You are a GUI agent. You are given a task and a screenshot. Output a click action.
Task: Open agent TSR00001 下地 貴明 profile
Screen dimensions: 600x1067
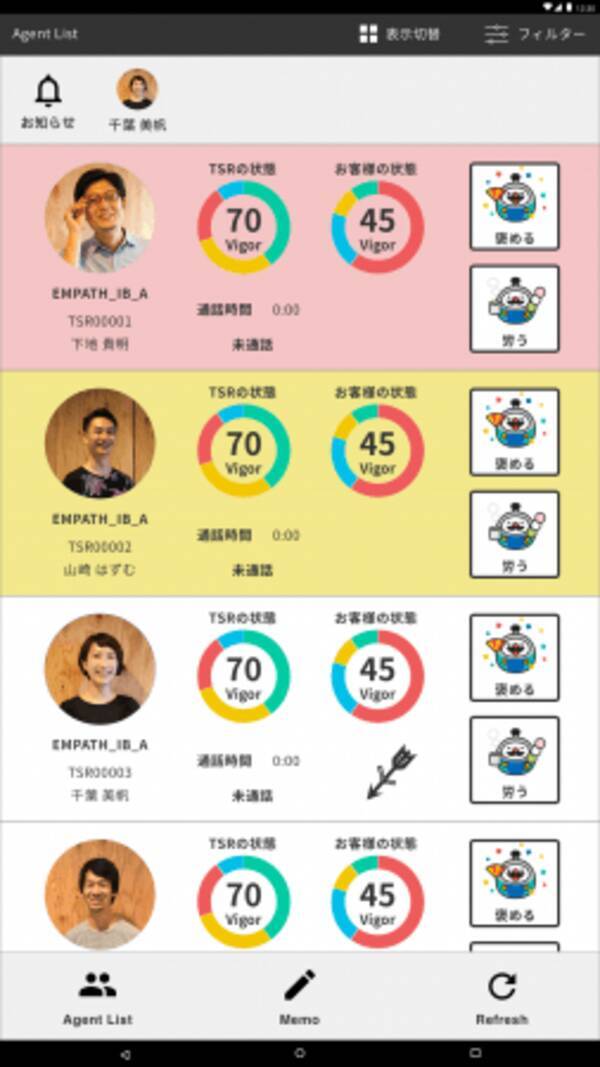click(x=100, y=218)
